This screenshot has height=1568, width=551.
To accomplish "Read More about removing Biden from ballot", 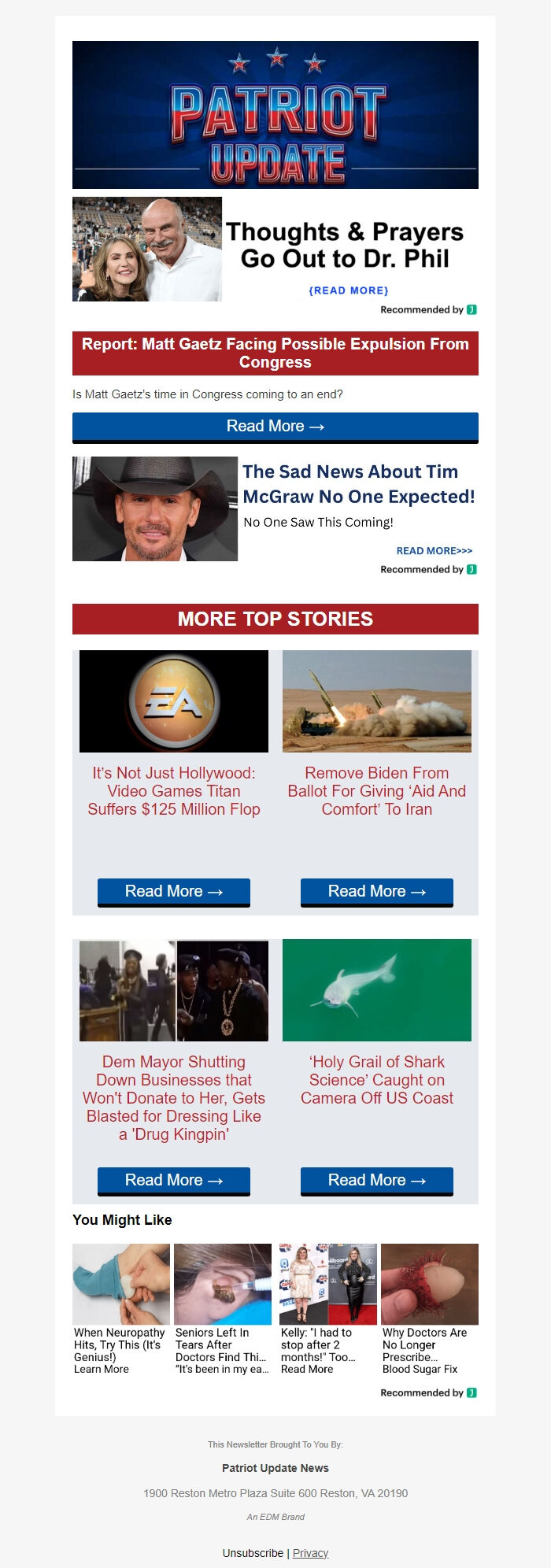I will coord(376,891).
